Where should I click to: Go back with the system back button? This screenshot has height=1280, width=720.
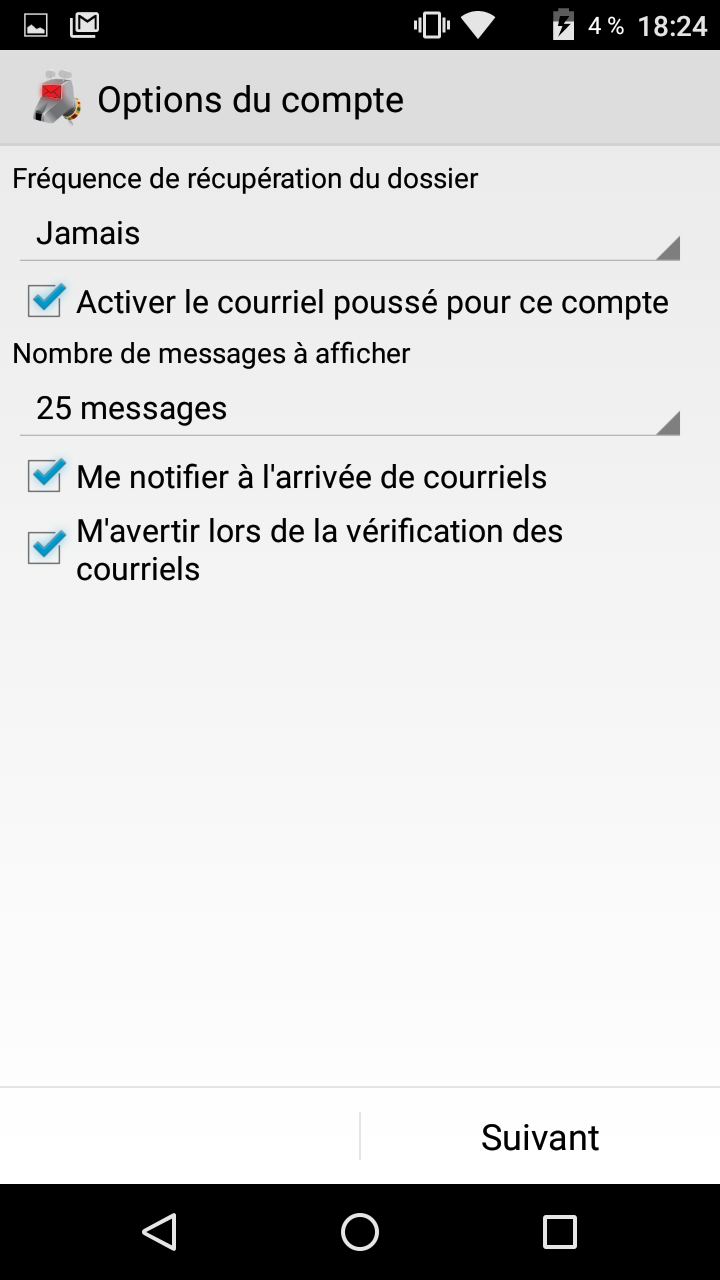160,1232
